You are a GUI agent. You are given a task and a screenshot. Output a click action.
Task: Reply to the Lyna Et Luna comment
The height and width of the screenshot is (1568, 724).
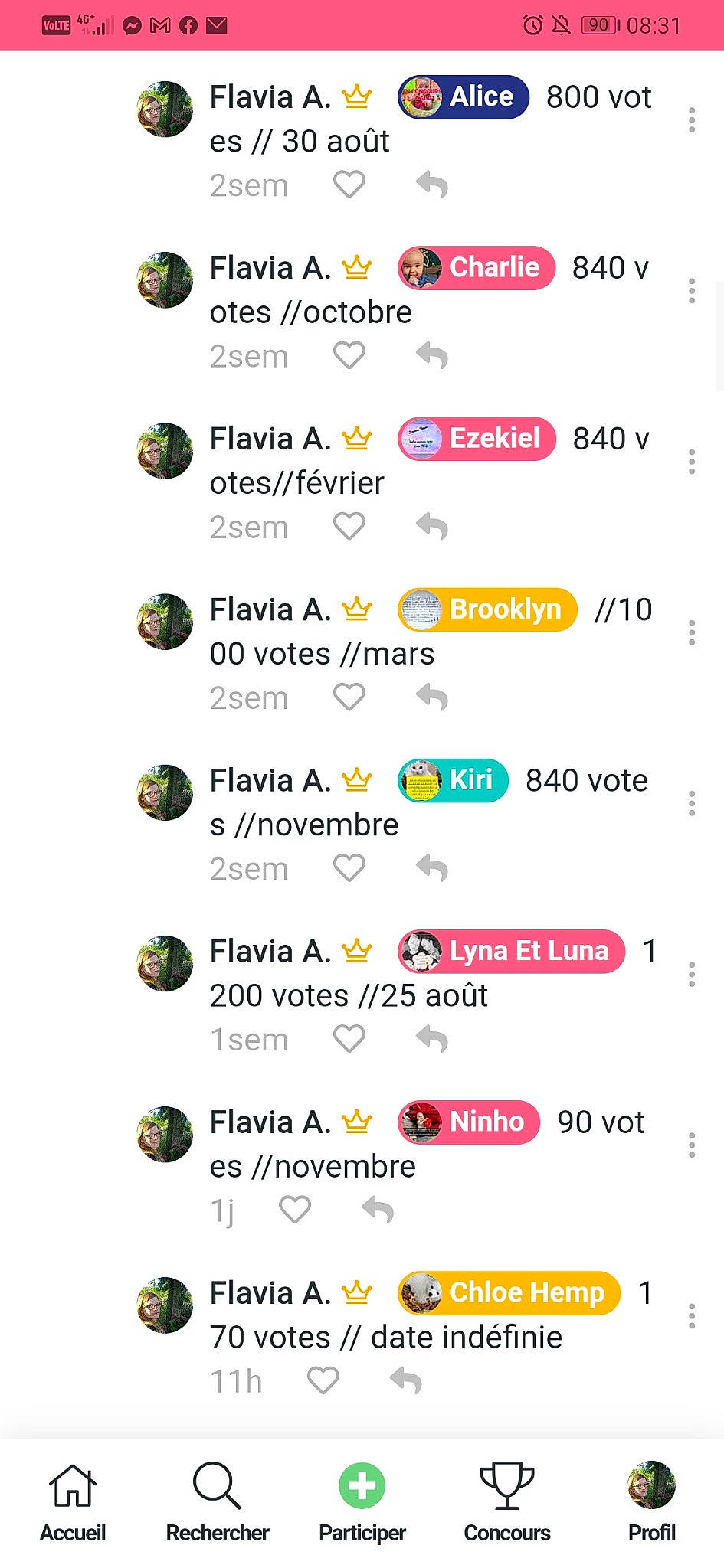432,1039
